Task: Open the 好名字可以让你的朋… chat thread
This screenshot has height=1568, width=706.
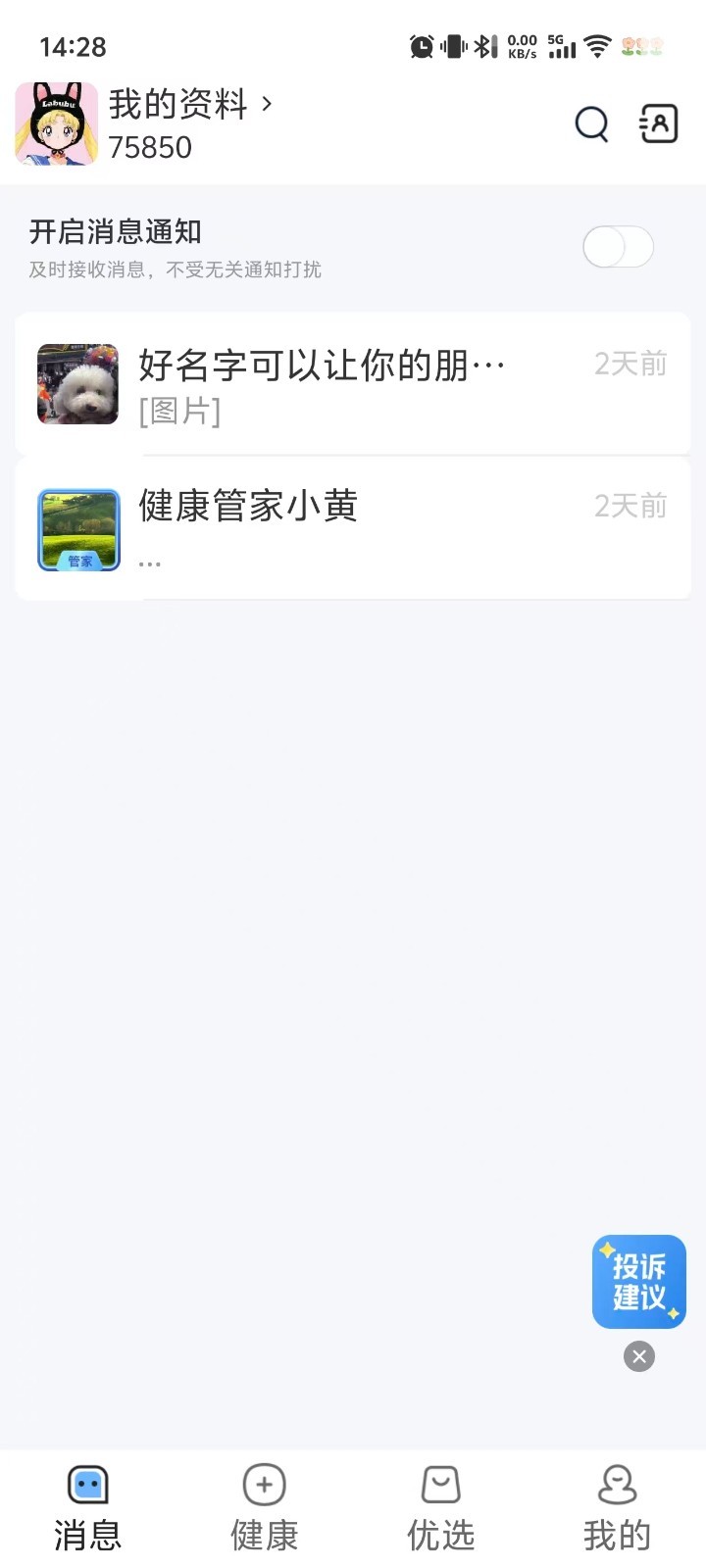Action: [353, 383]
